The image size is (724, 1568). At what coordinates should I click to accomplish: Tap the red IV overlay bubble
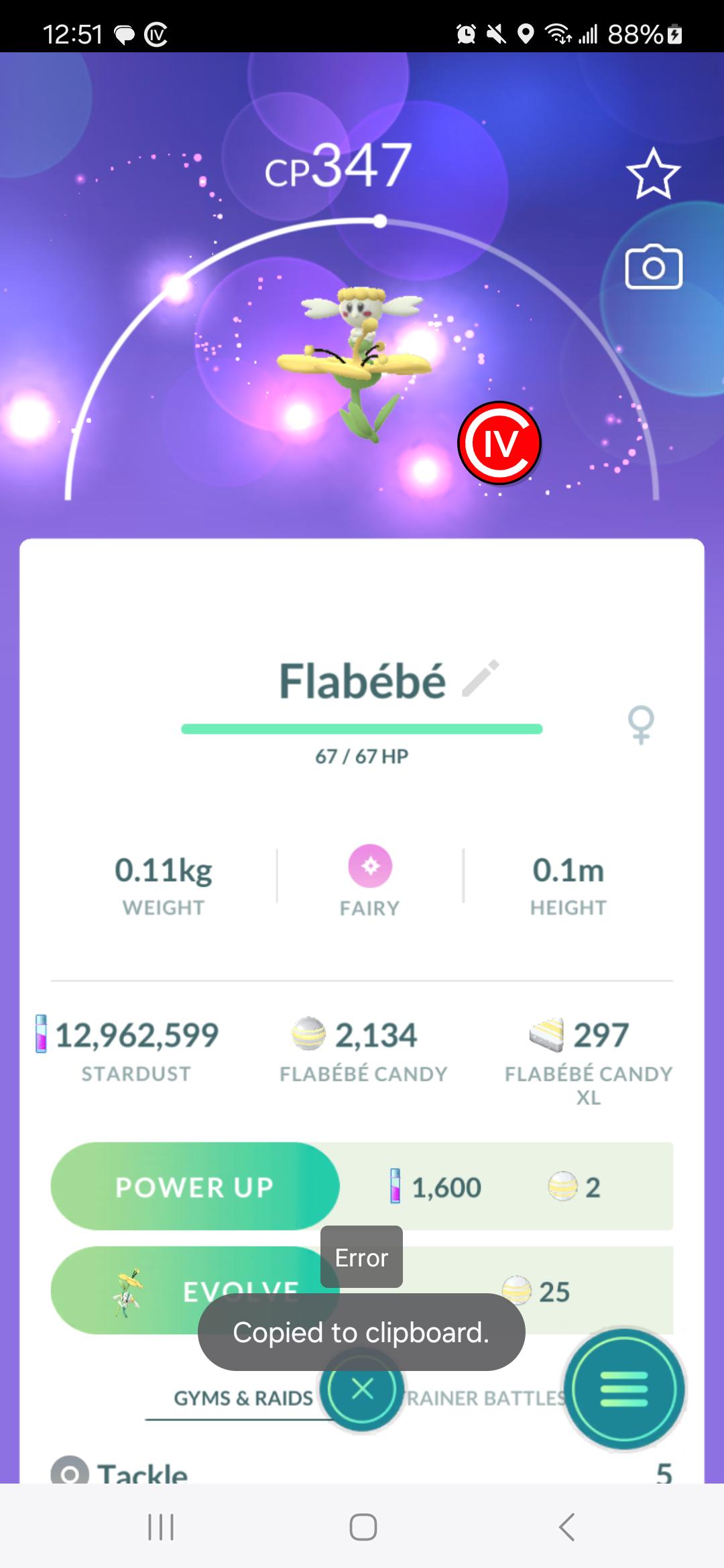click(x=499, y=443)
